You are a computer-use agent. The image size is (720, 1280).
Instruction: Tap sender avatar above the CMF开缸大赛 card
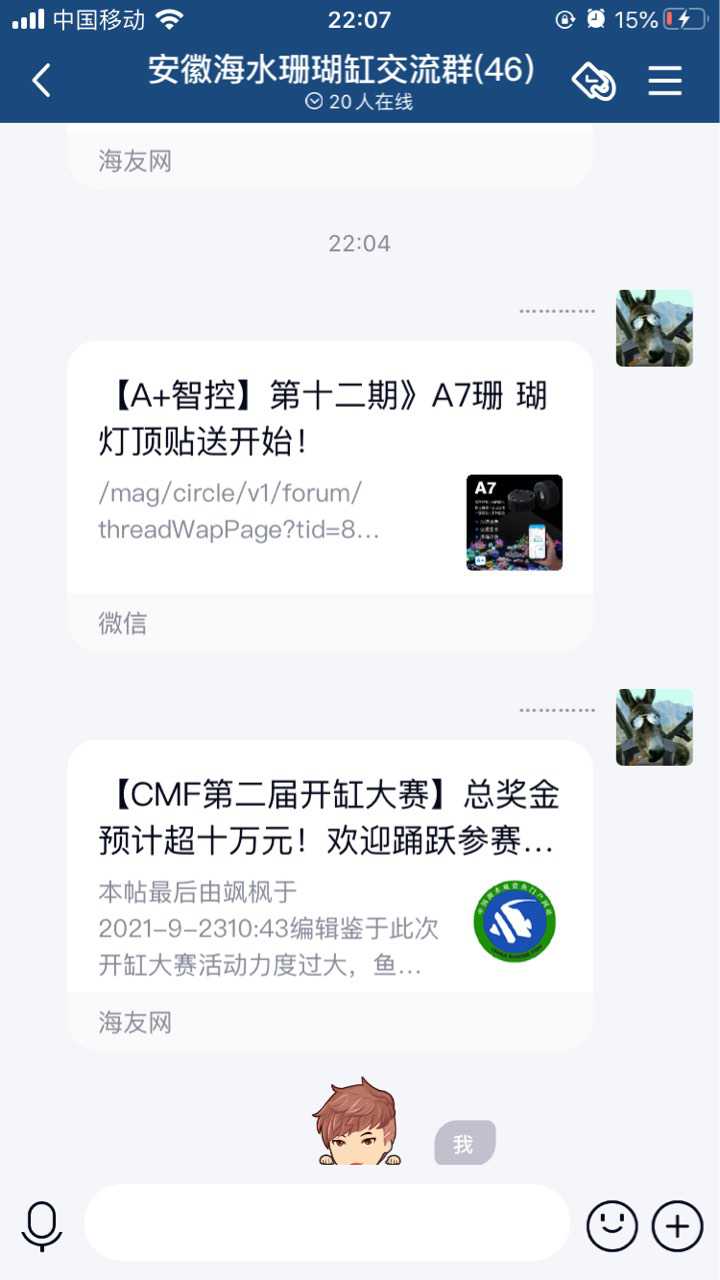pos(654,727)
